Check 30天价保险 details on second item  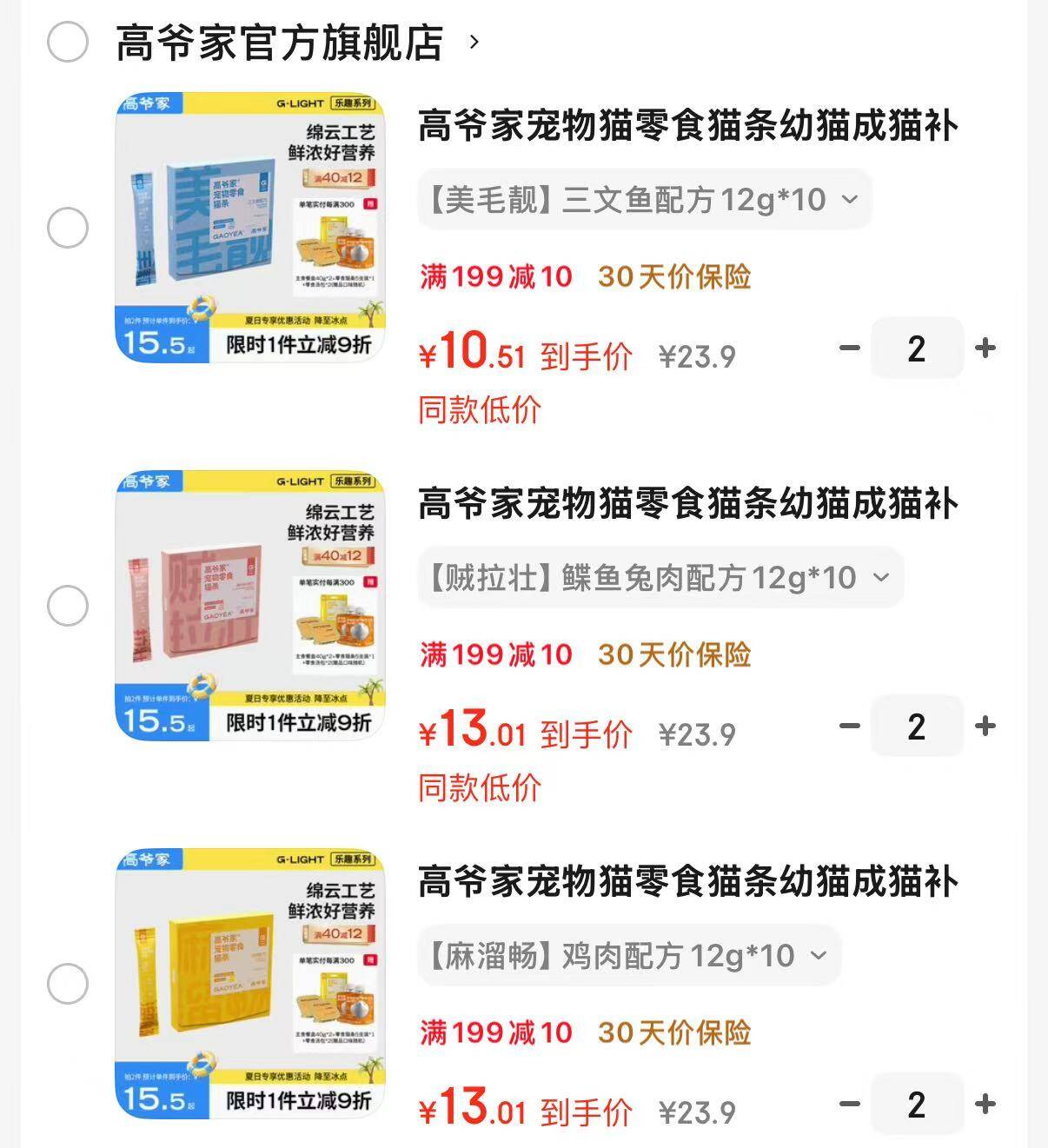[x=676, y=654]
